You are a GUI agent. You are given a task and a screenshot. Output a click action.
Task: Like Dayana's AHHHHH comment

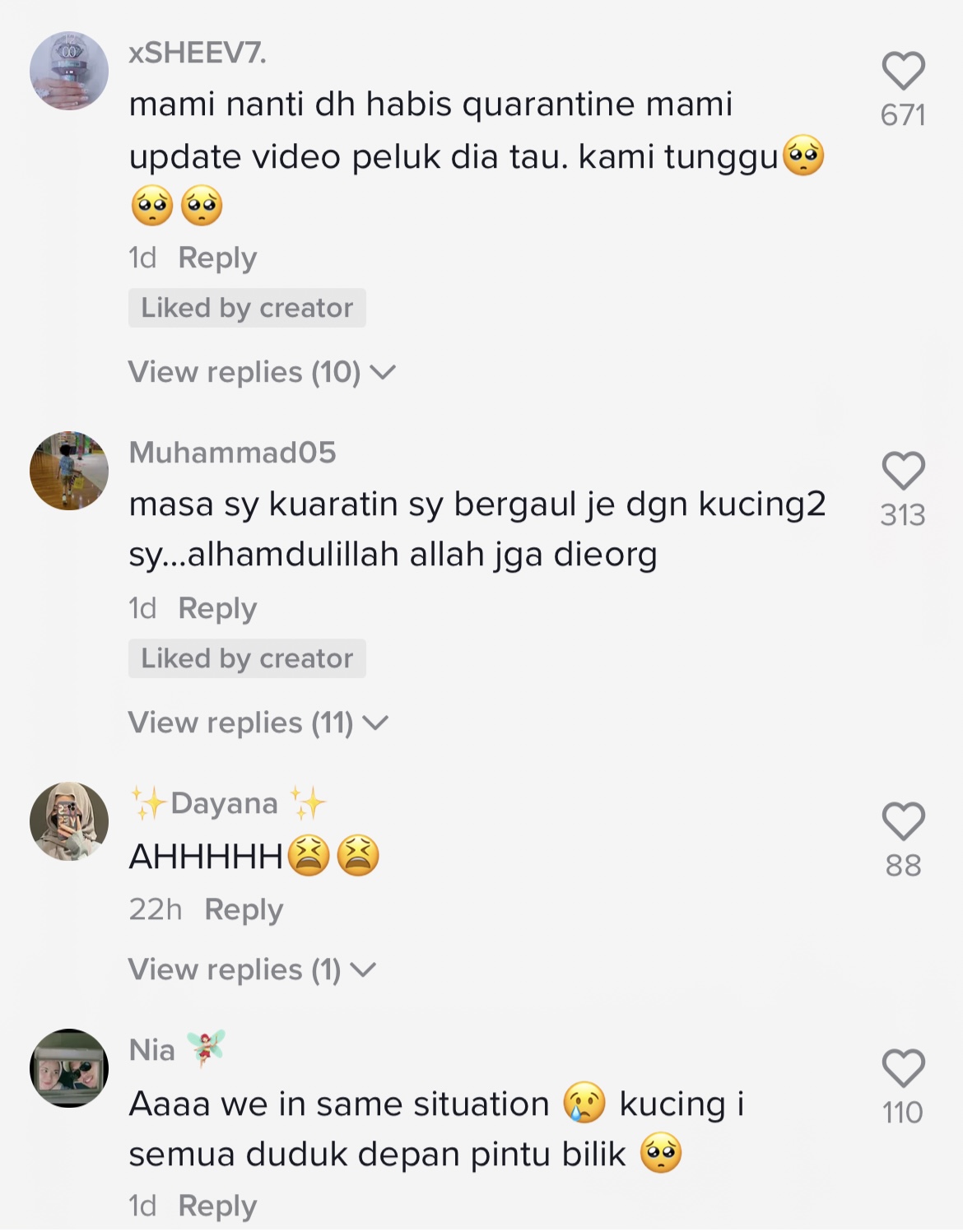(903, 822)
